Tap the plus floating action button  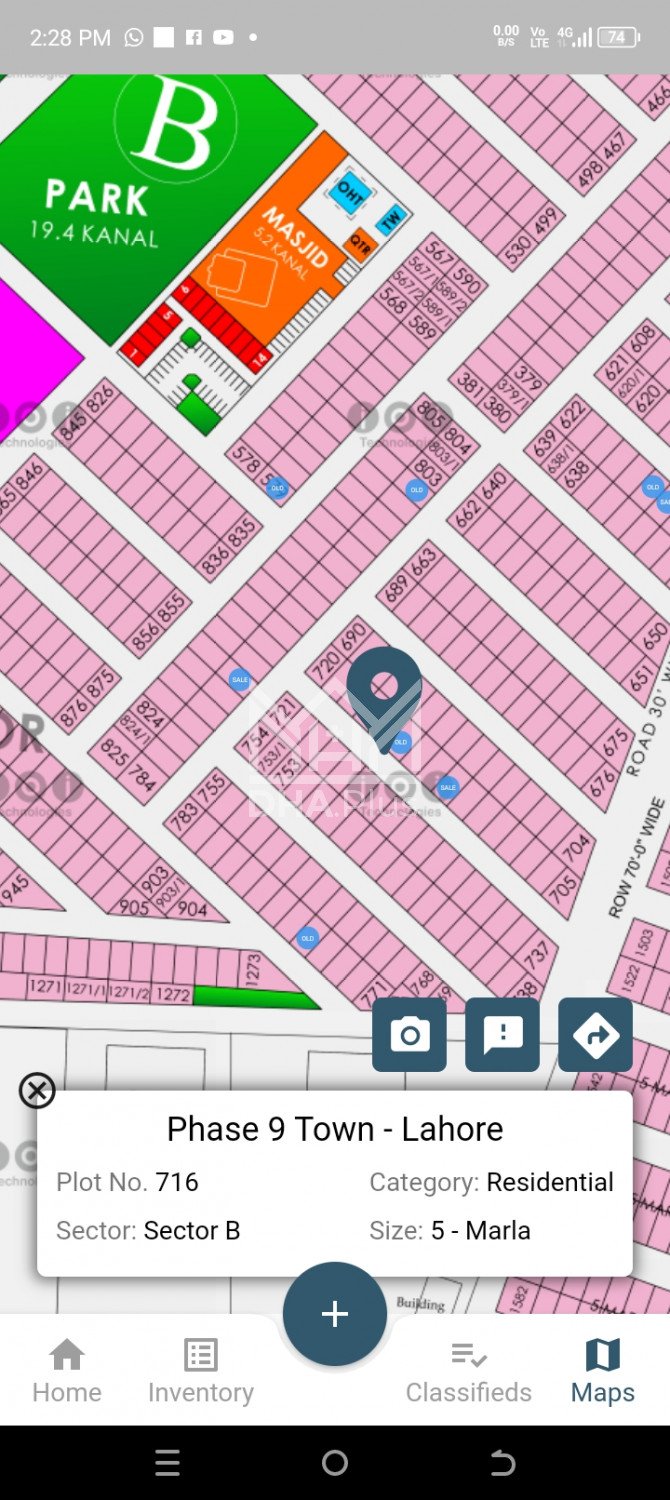pos(335,1314)
